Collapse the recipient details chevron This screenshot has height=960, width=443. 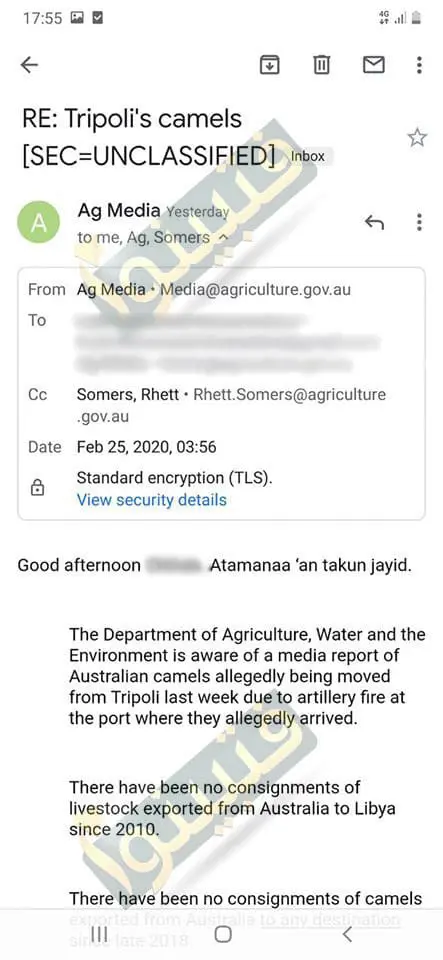(222, 238)
